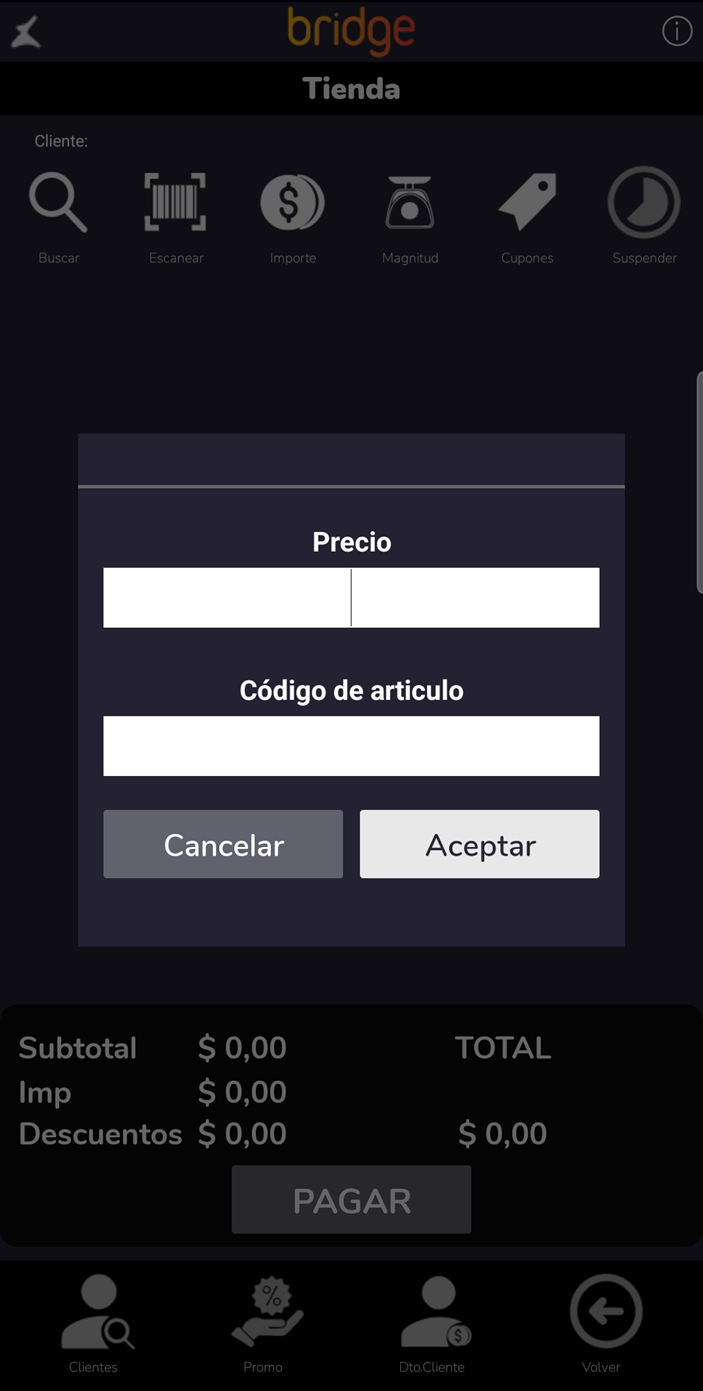The image size is (703, 1391).
Task: Open the info icon in the header
Action: [677, 32]
